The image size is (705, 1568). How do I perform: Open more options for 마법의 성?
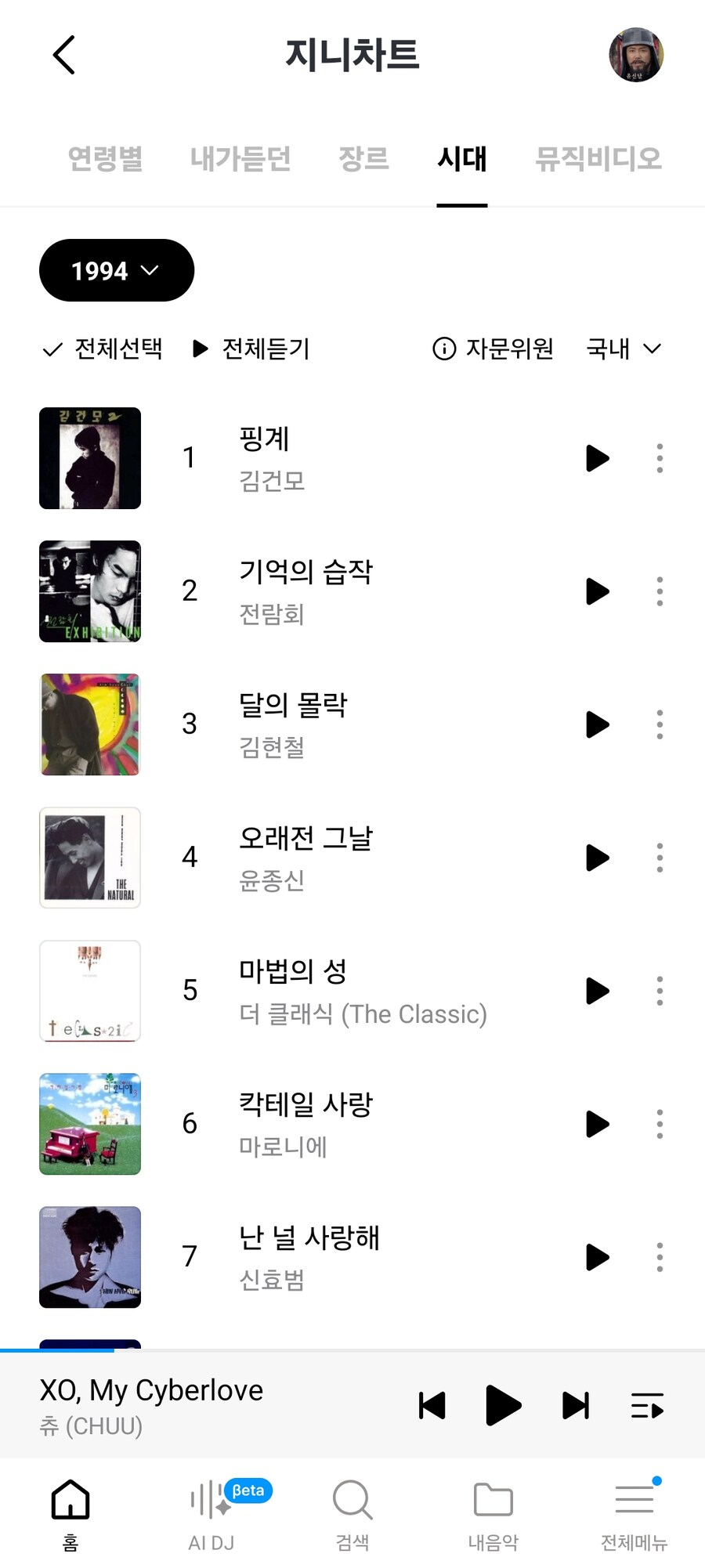click(660, 991)
